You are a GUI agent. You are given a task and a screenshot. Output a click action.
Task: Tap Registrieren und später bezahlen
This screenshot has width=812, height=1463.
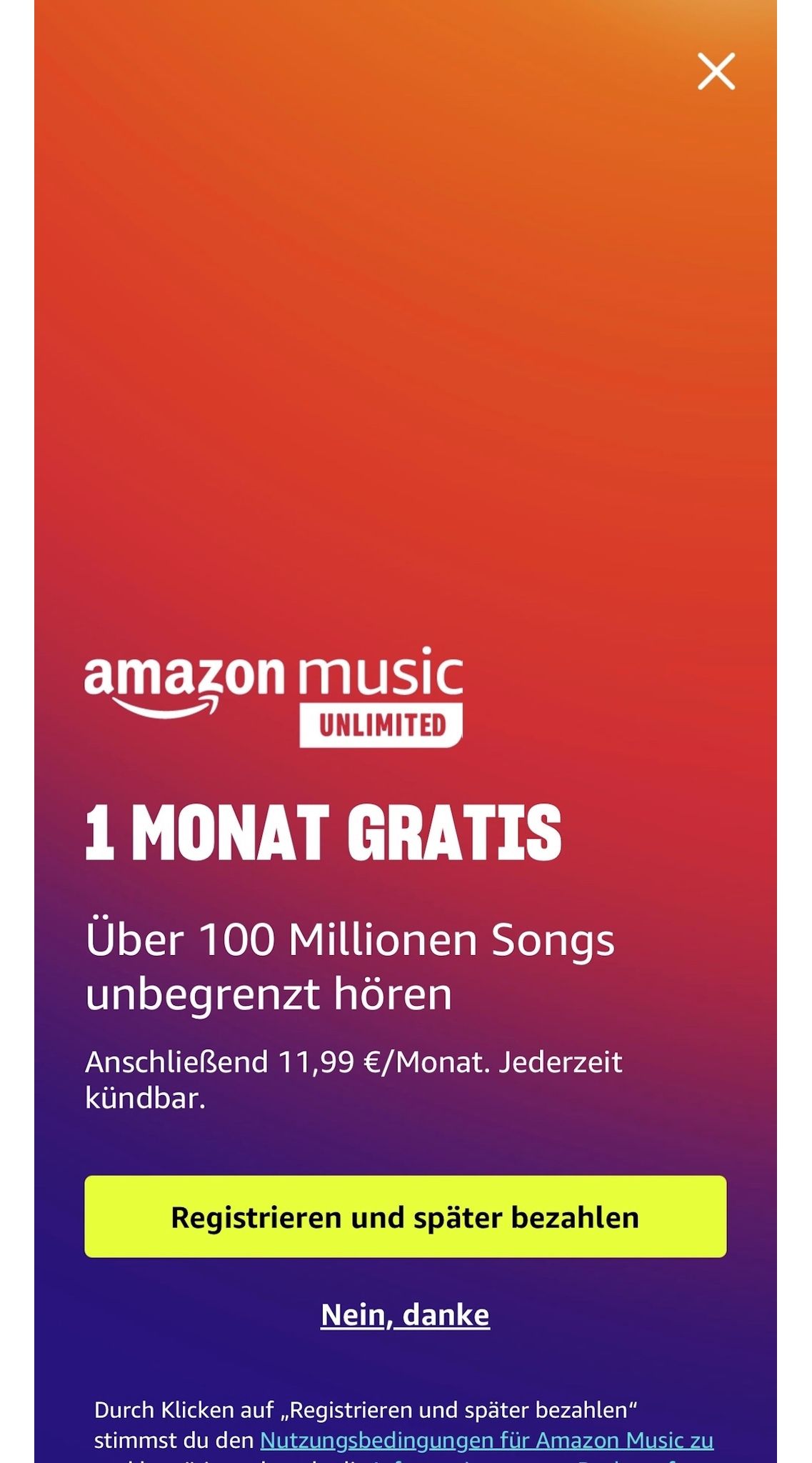point(405,1217)
